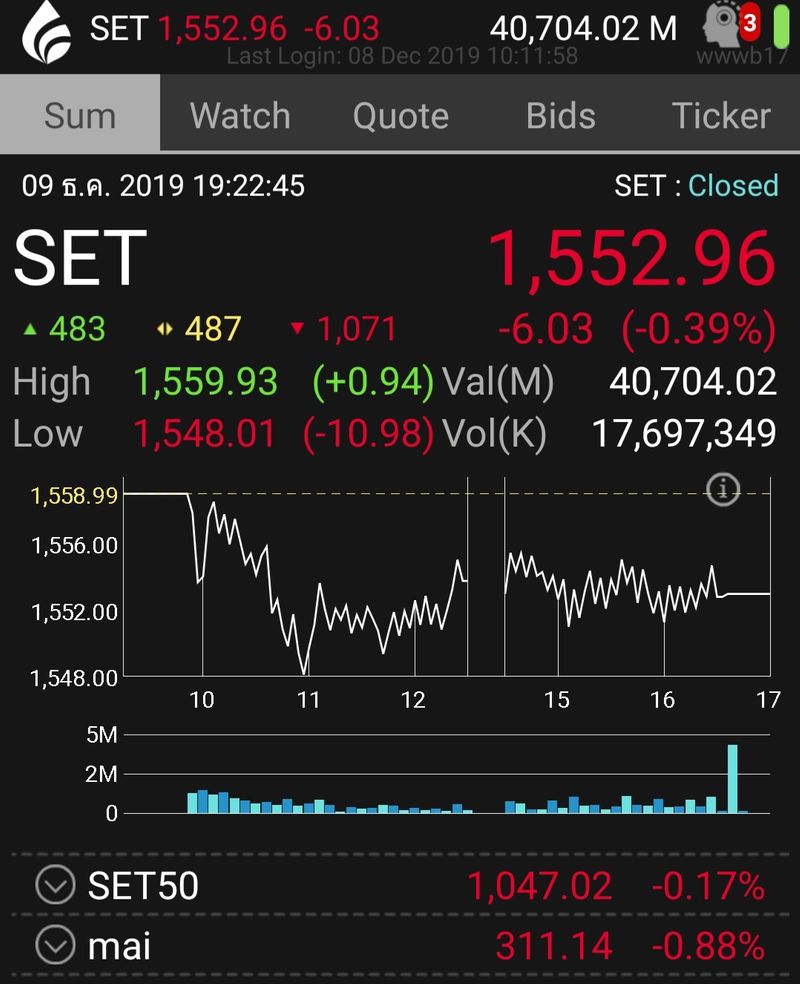Switch to the Watch tab
Screen dimensions: 800x984
click(x=238, y=114)
